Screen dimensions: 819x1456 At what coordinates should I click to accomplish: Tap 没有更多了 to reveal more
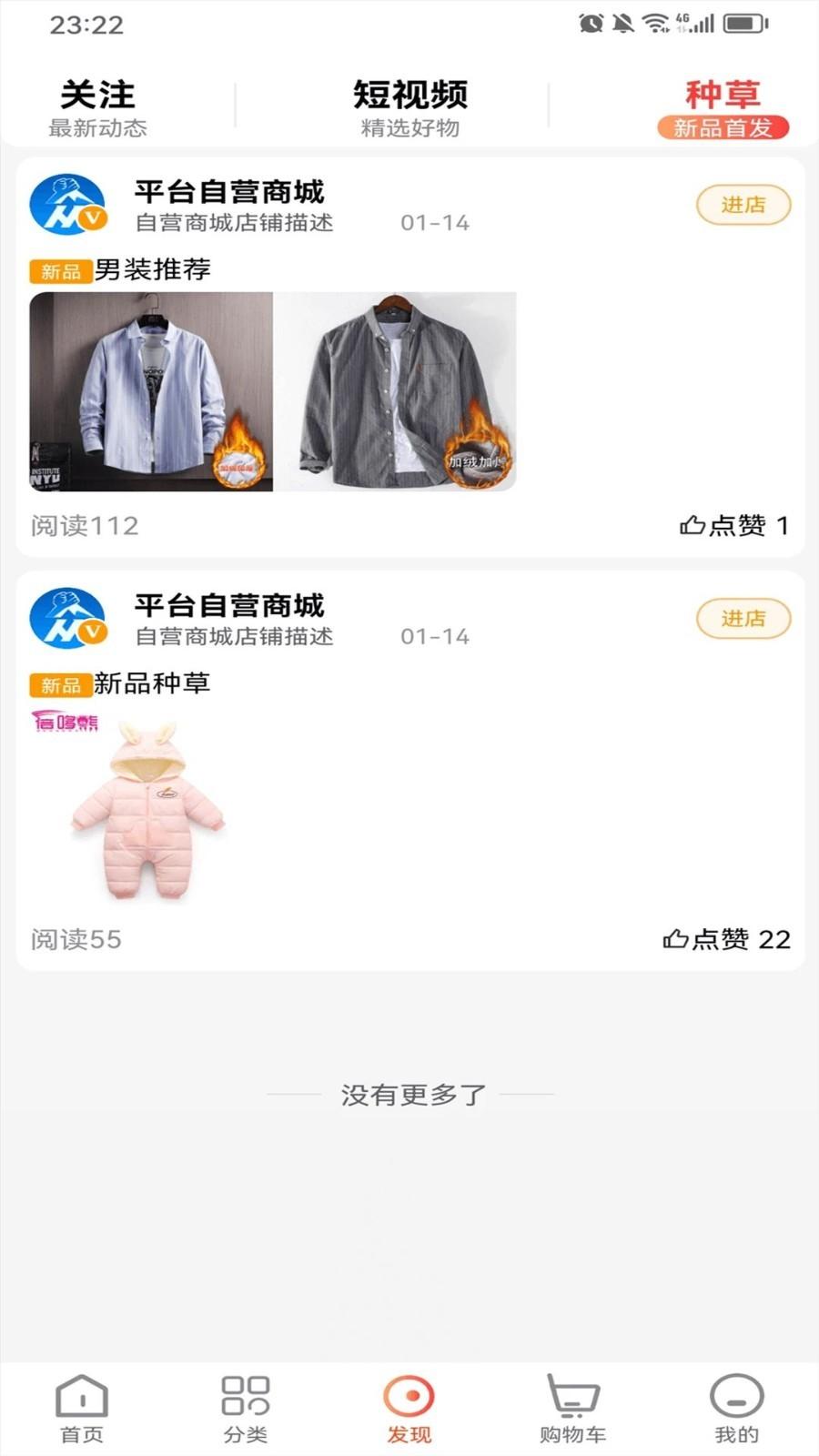pos(409,1092)
